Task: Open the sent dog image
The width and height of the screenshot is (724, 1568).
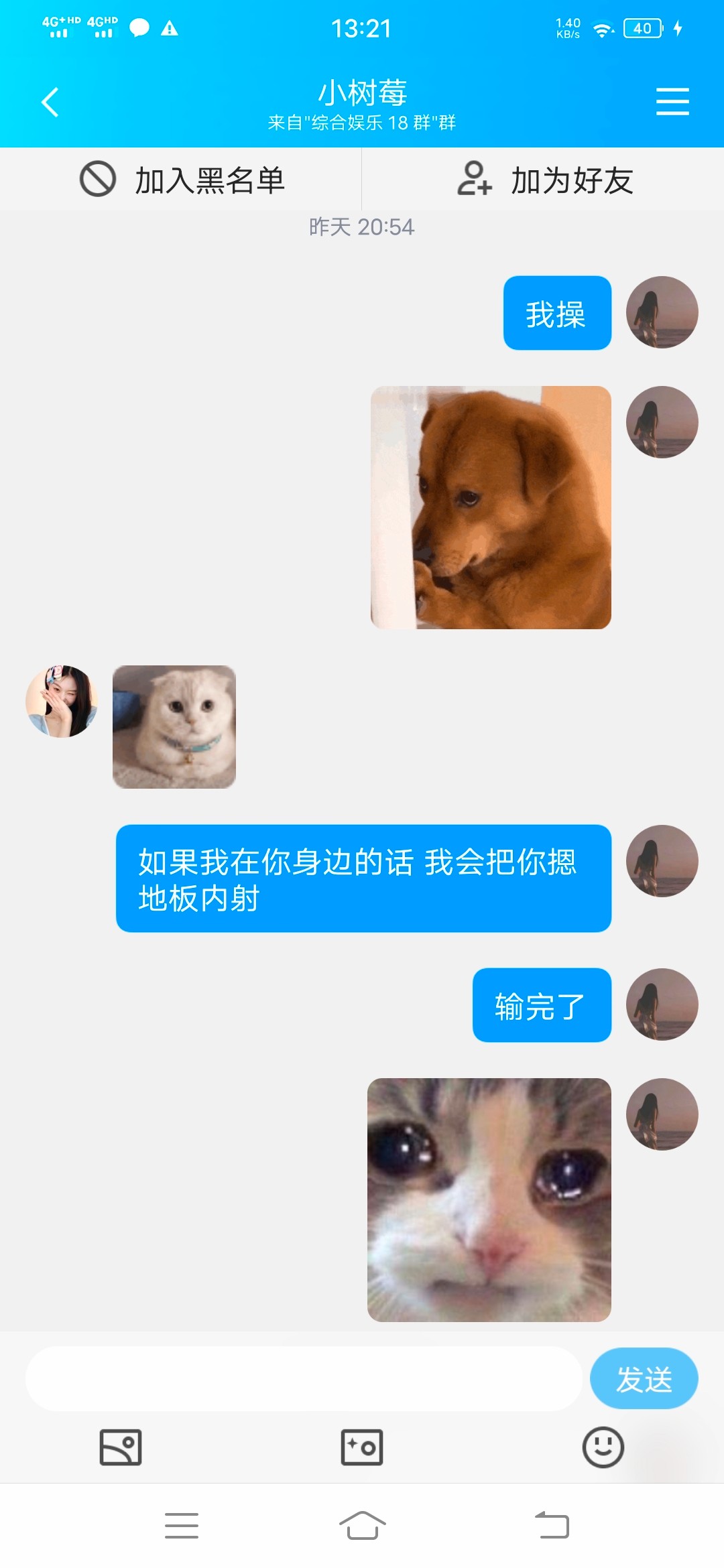Action: point(491,507)
